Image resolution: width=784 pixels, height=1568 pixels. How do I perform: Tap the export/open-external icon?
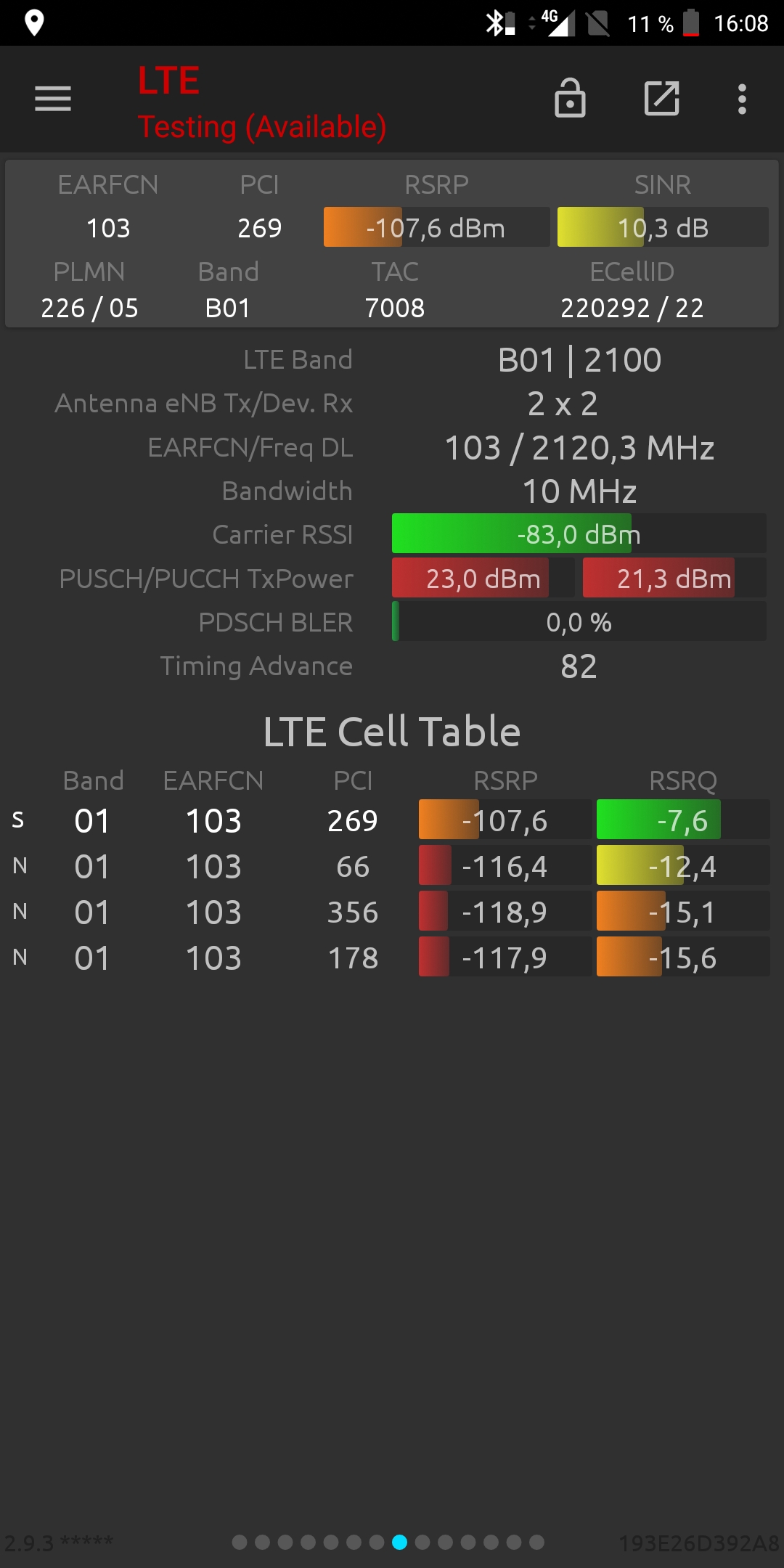(661, 99)
